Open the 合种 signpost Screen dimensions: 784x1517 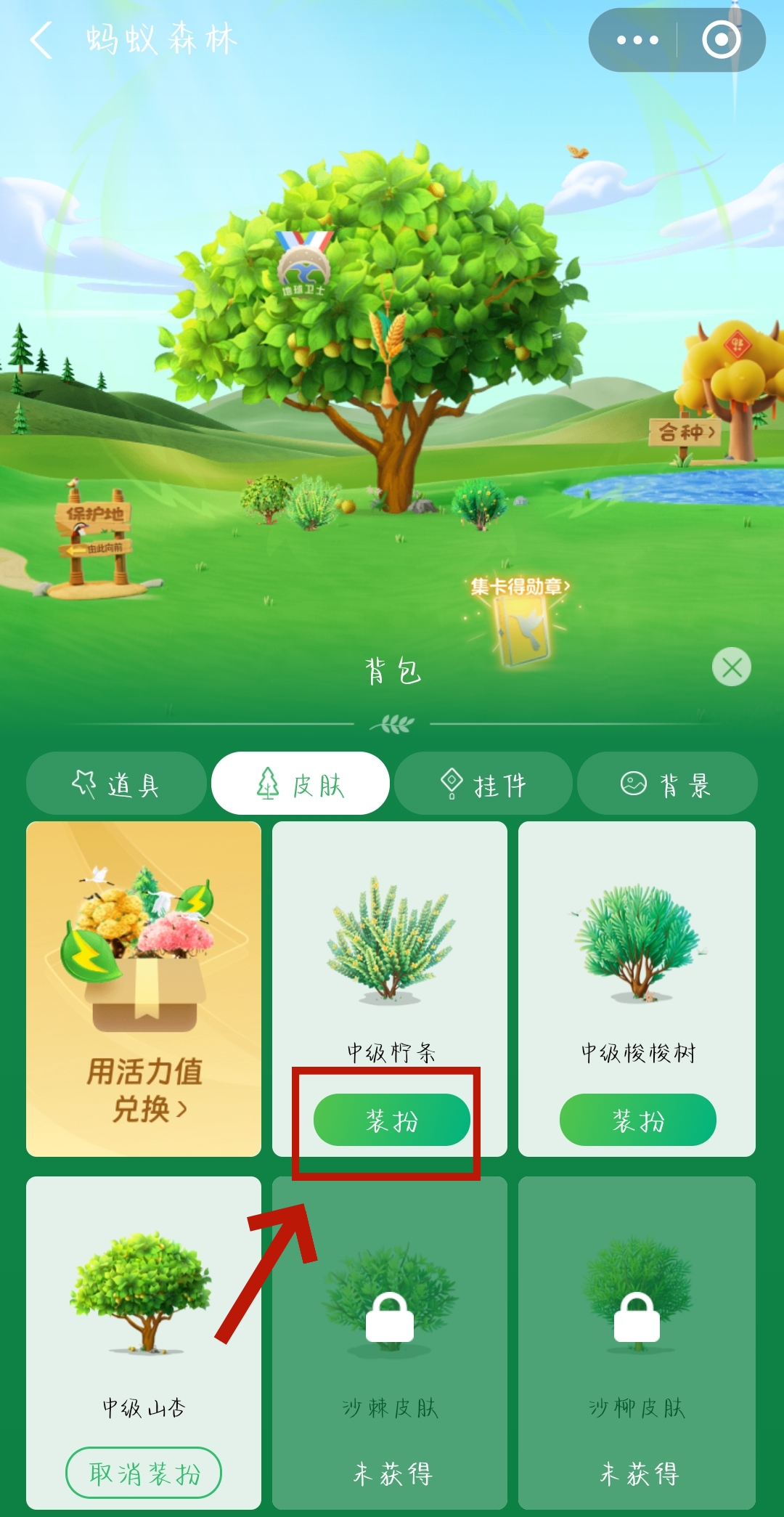tap(686, 433)
